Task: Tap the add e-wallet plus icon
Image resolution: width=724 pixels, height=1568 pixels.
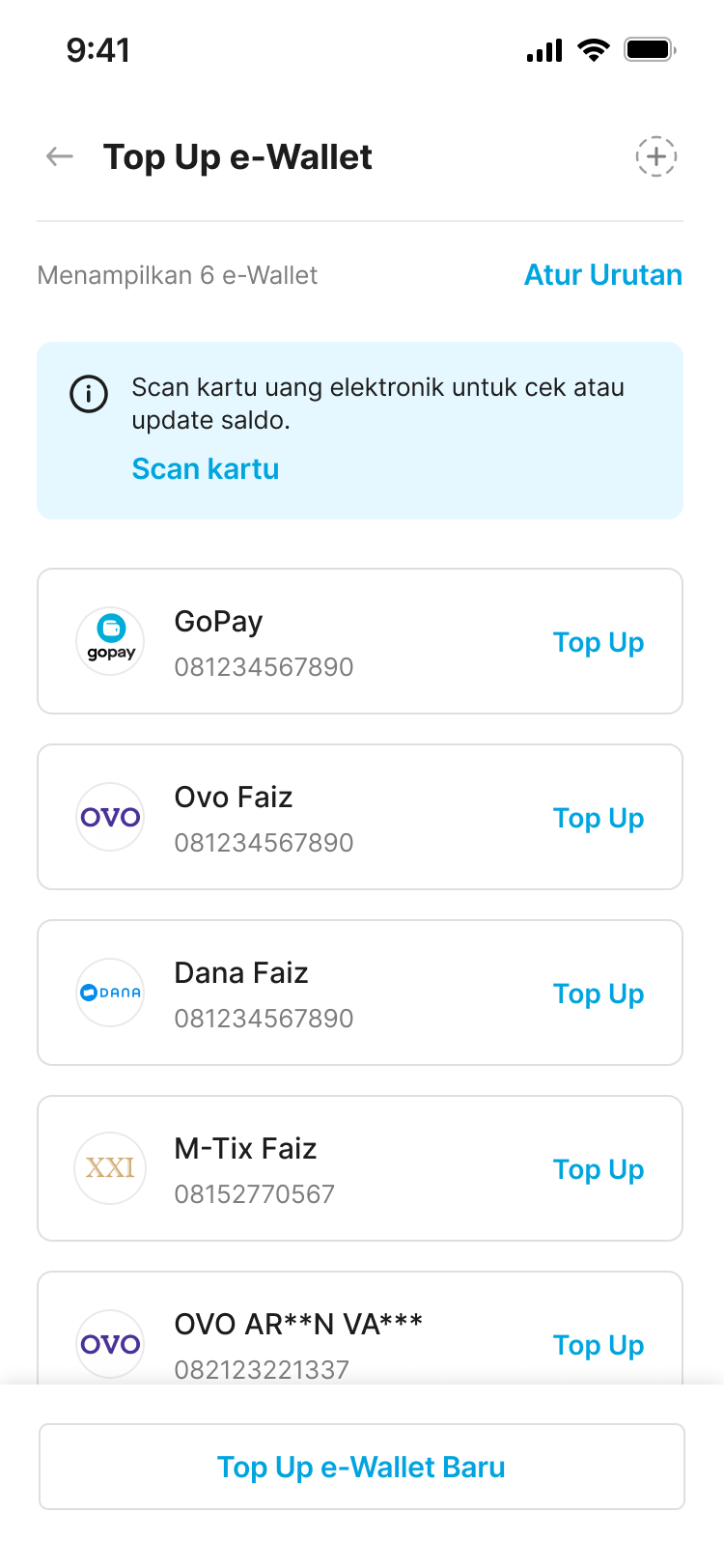Action: click(655, 156)
